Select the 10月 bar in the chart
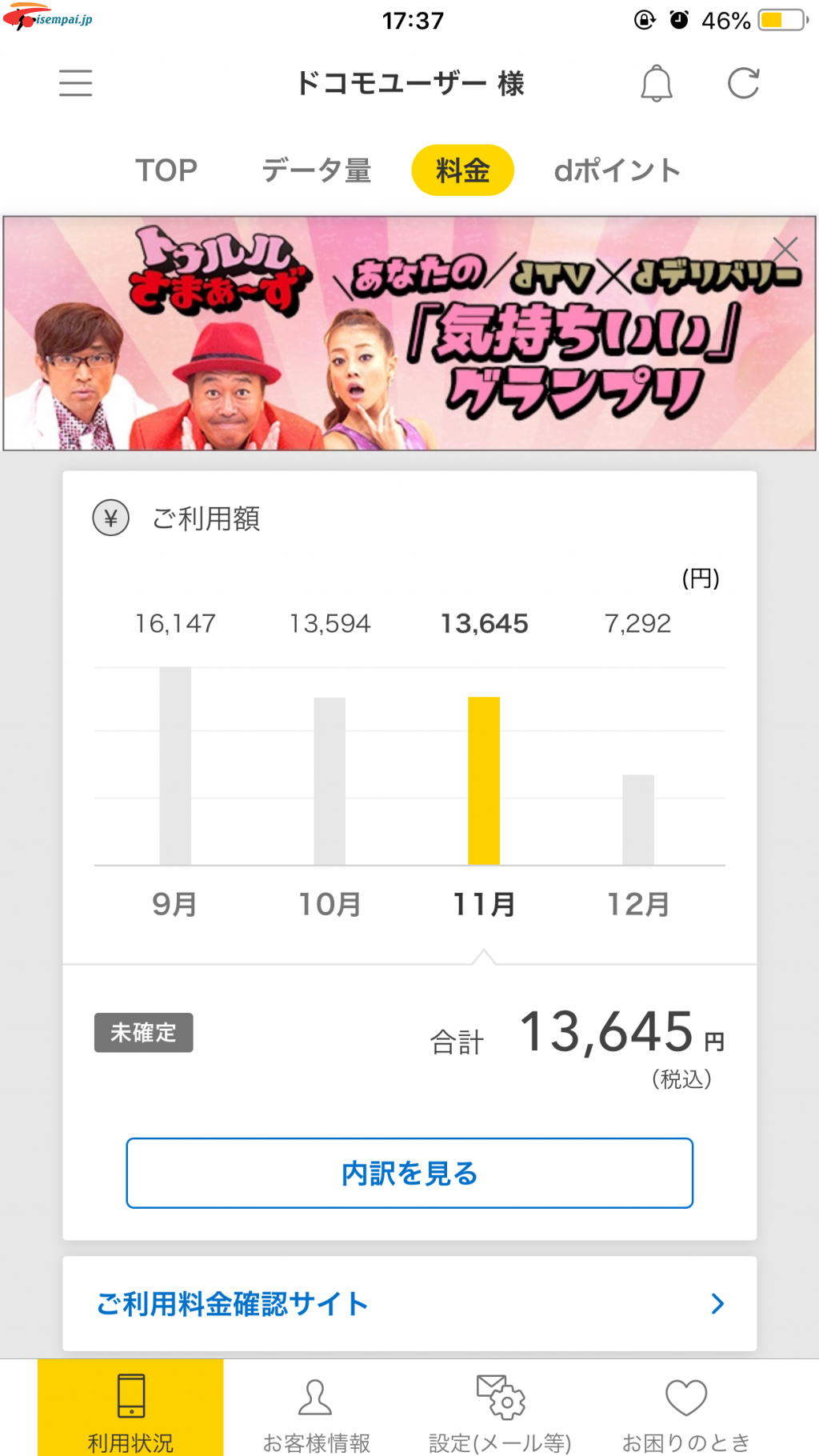The image size is (819, 1456). pyautogui.click(x=330, y=781)
